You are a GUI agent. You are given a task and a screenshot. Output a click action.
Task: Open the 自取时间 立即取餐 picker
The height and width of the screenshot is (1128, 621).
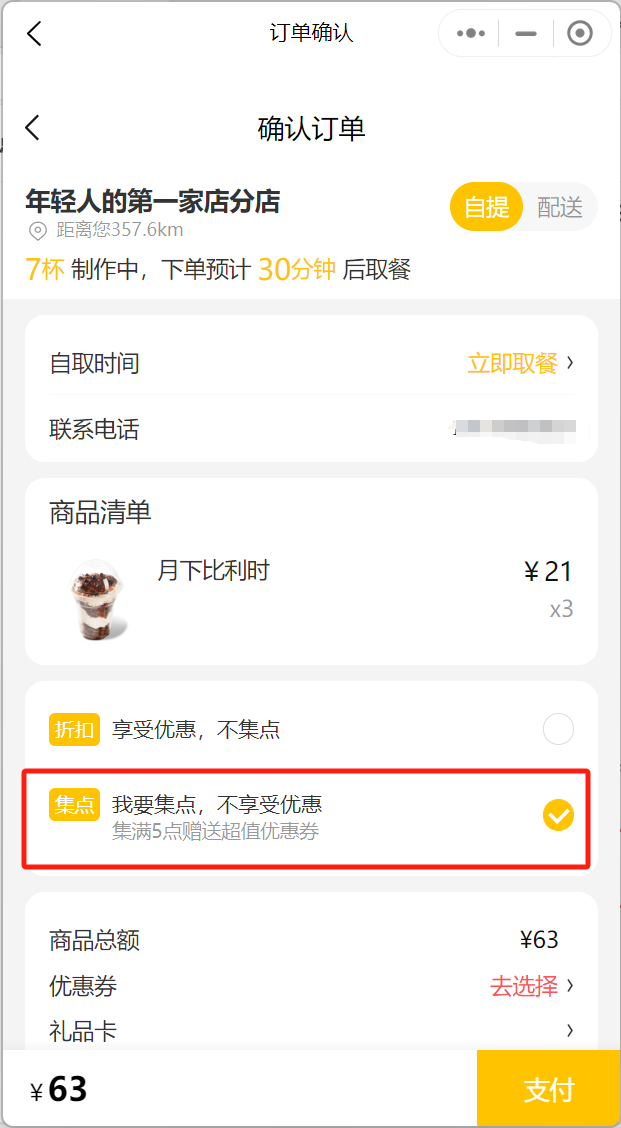(x=520, y=363)
